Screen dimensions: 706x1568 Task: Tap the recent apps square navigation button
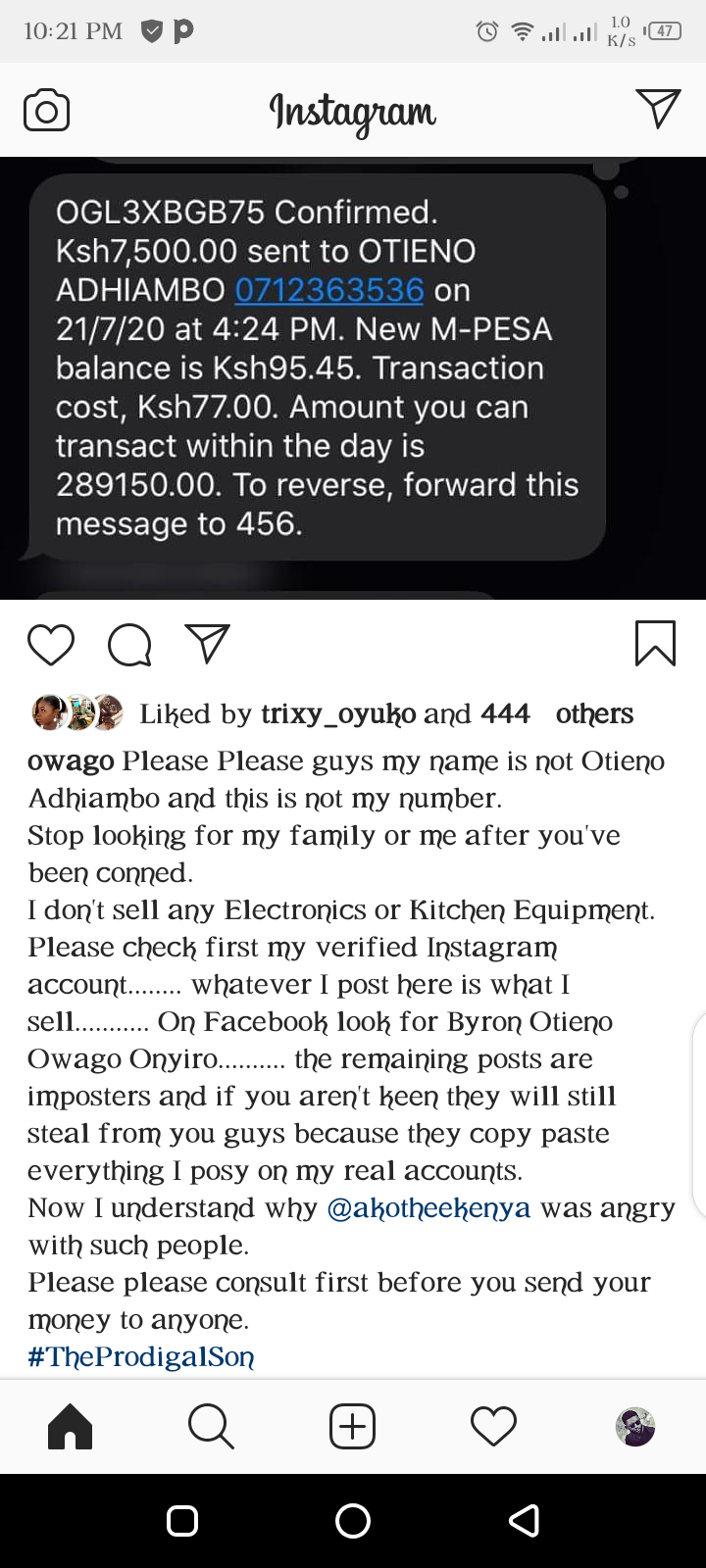pos(181,1520)
